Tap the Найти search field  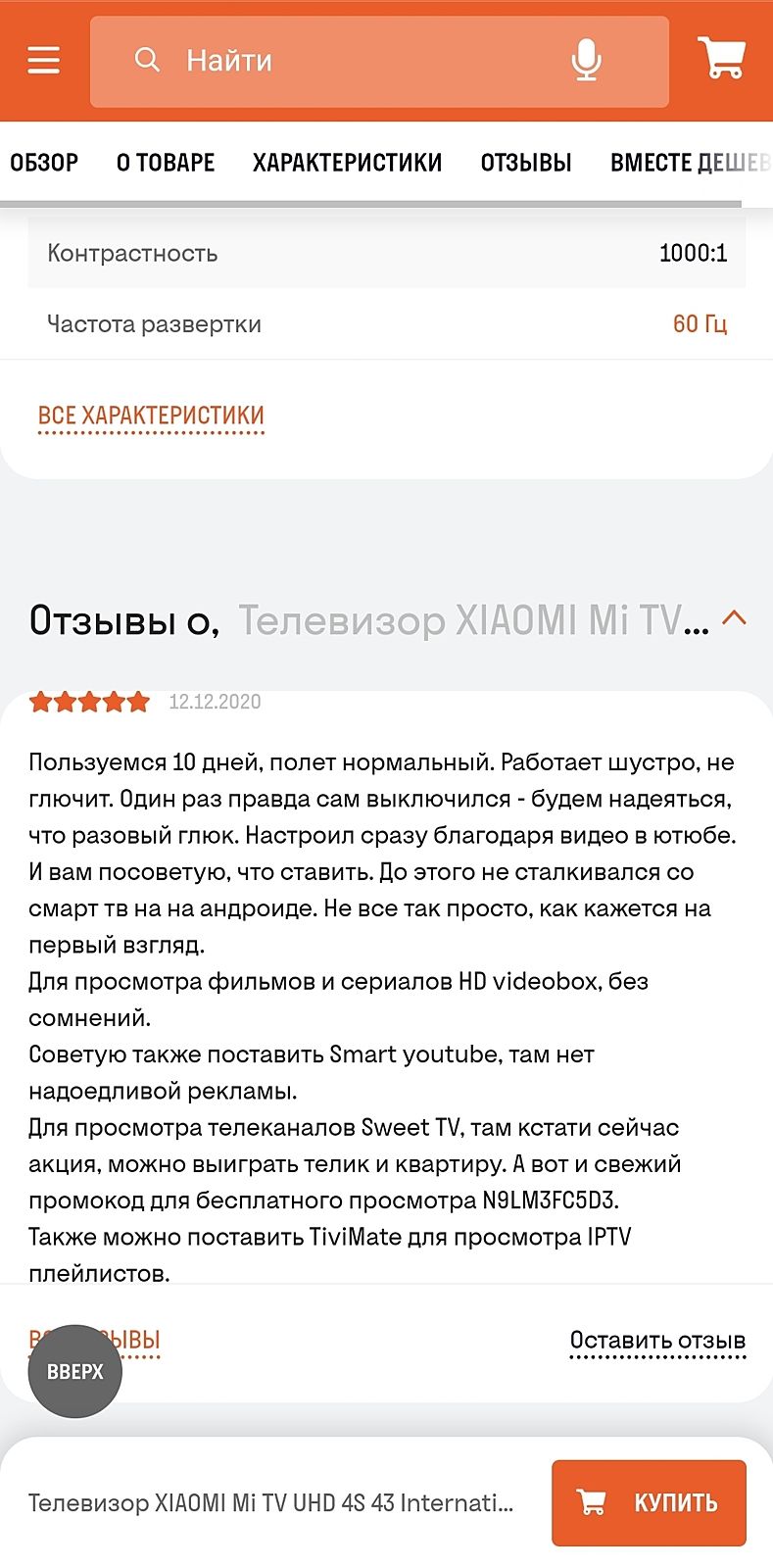point(353,61)
